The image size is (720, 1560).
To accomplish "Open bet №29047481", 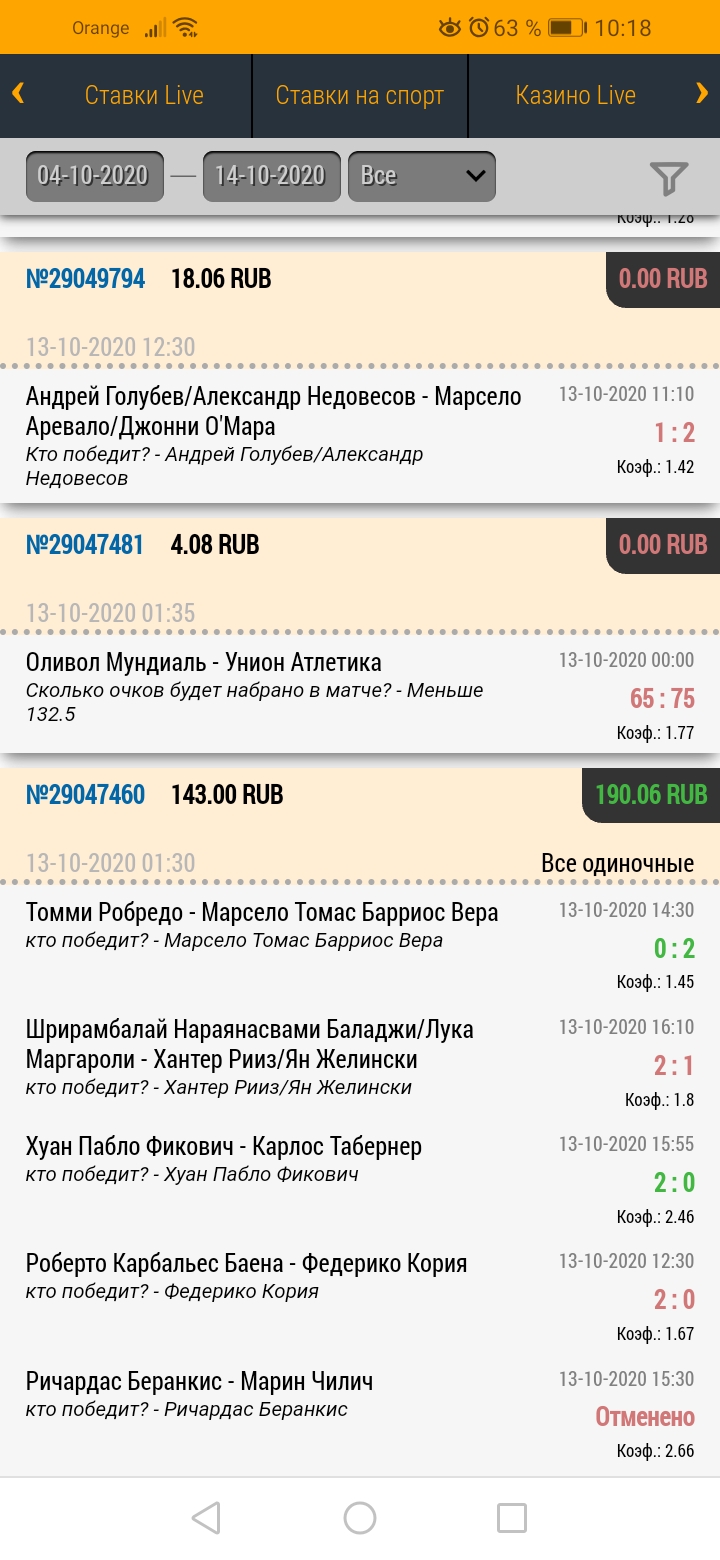I will (x=85, y=544).
